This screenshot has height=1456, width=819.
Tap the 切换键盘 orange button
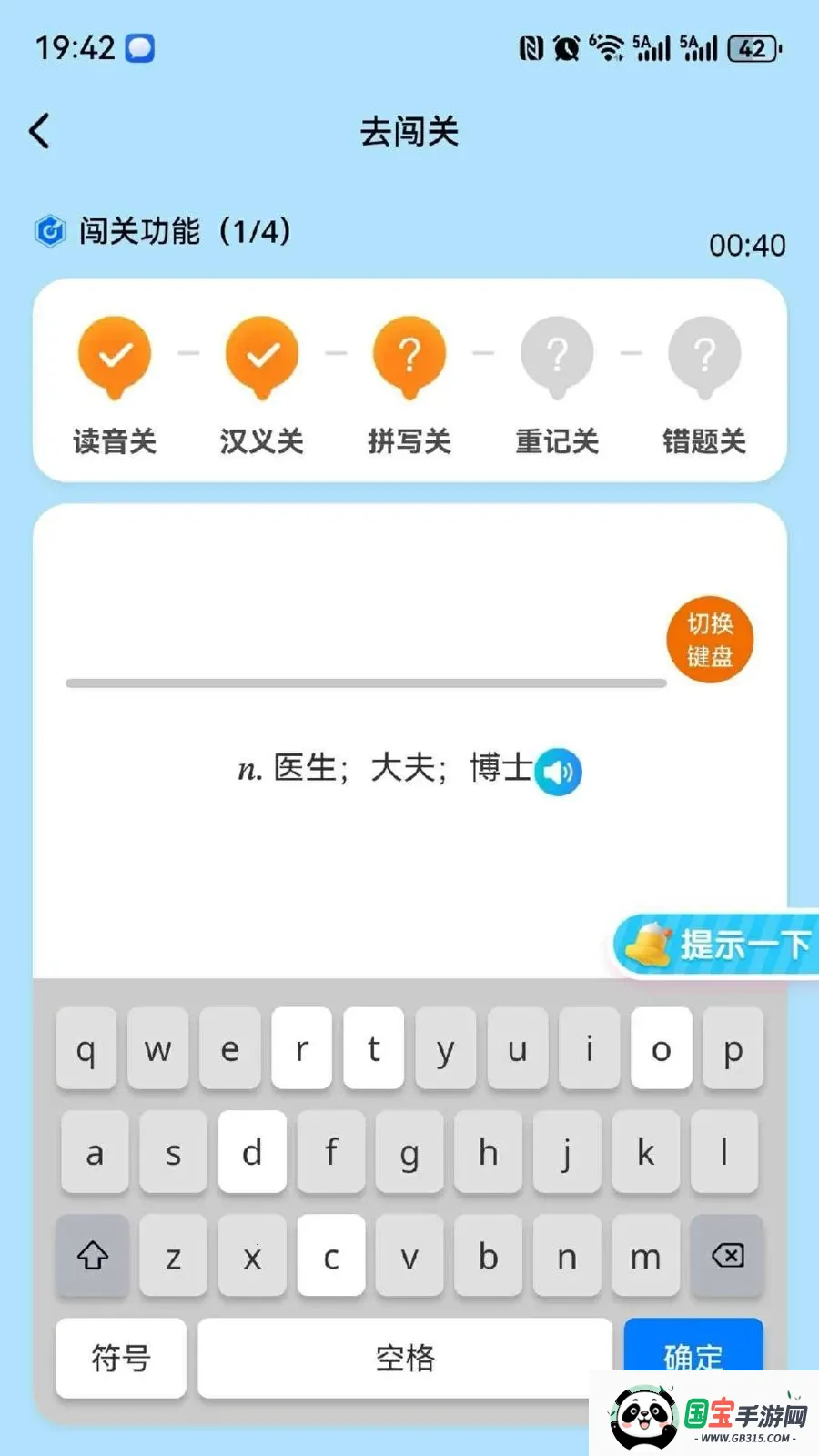pyautogui.click(x=710, y=640)
